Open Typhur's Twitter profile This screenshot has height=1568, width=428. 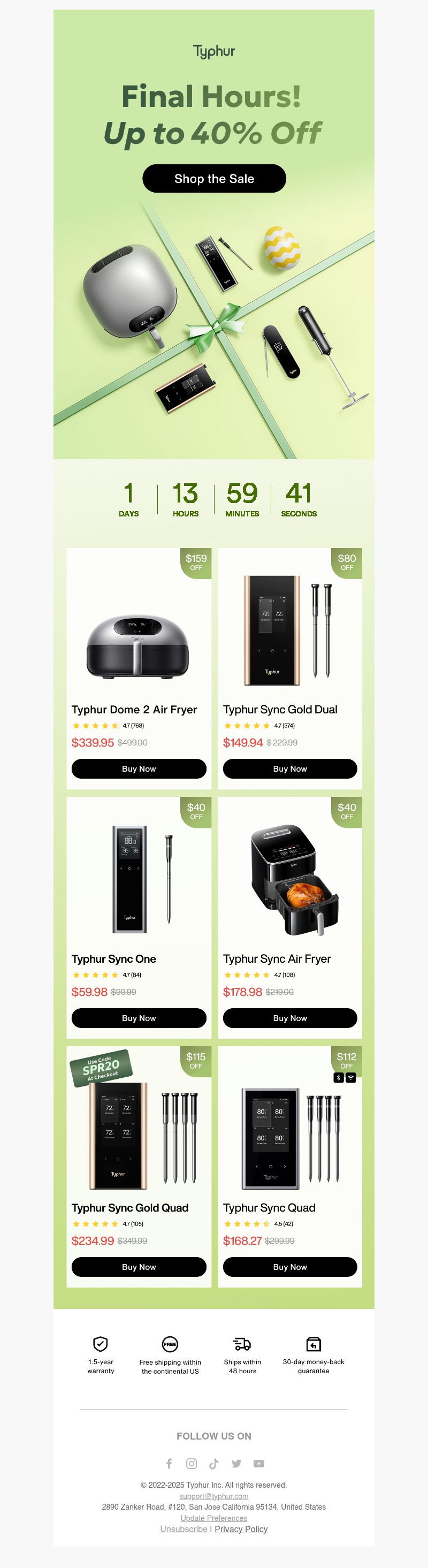click(x=236, y=1463)
